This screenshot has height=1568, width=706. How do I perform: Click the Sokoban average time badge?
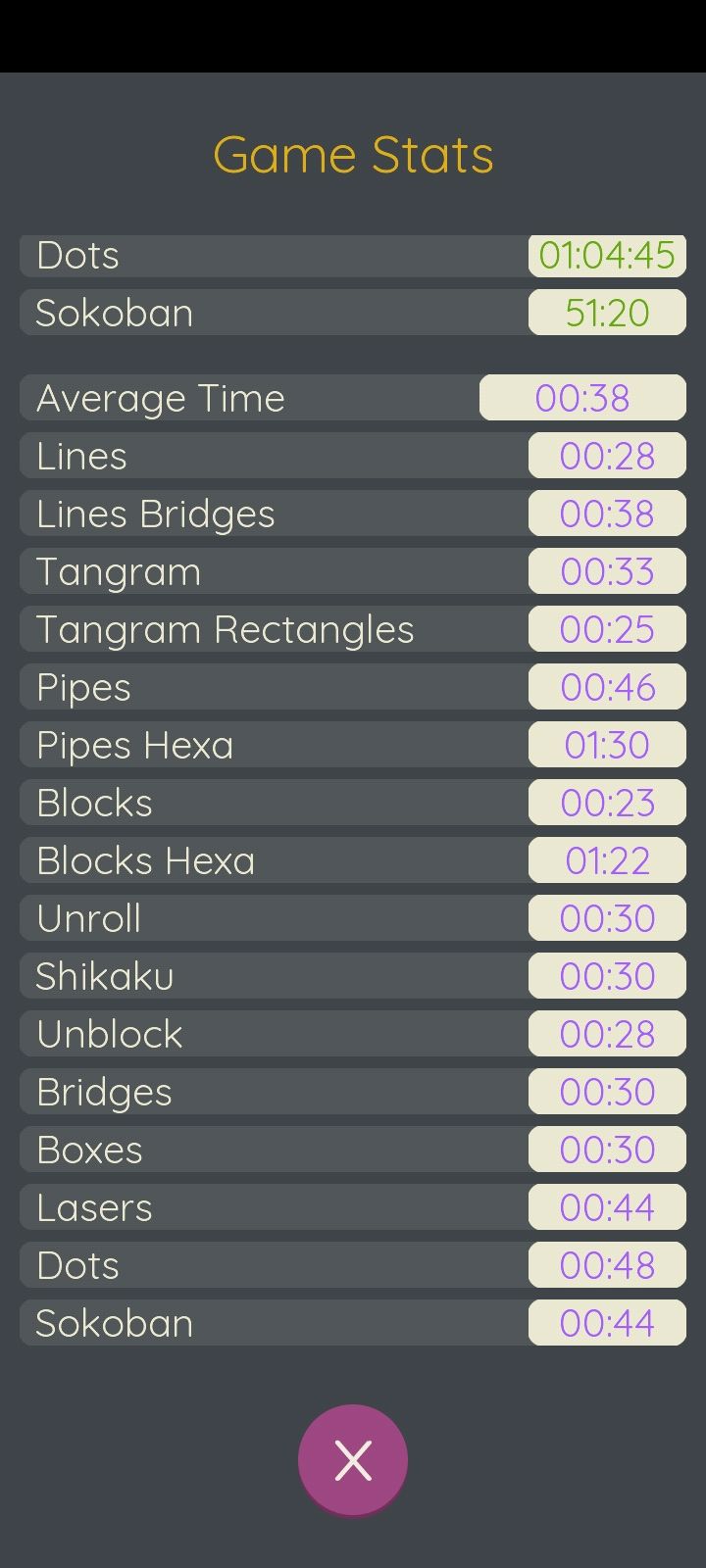click(x=607, y=1322)
